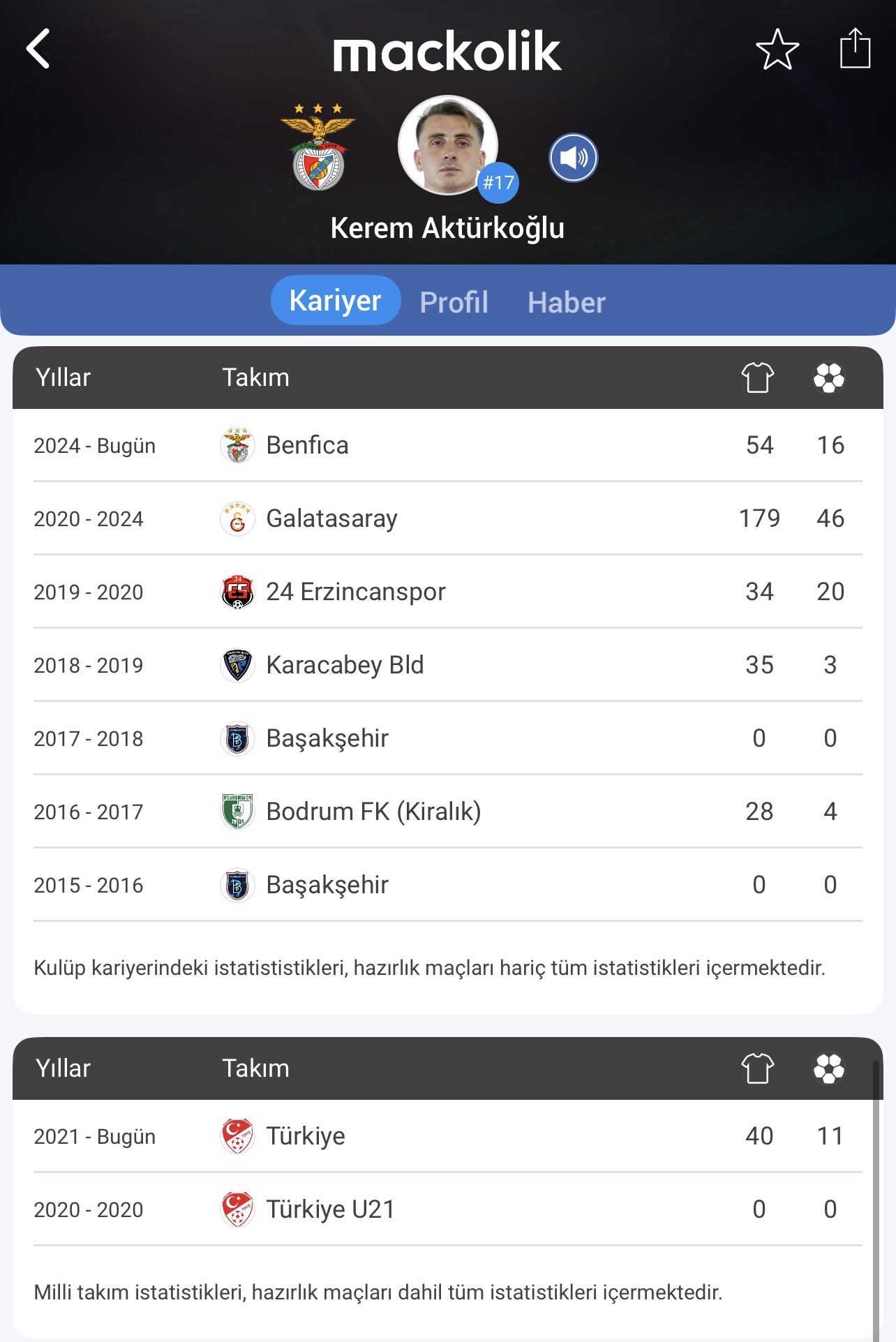Go back using the top-left arrow
The width and height of the screenshot is (896, 1342).
pyautogui.click(x=38, y=49)
